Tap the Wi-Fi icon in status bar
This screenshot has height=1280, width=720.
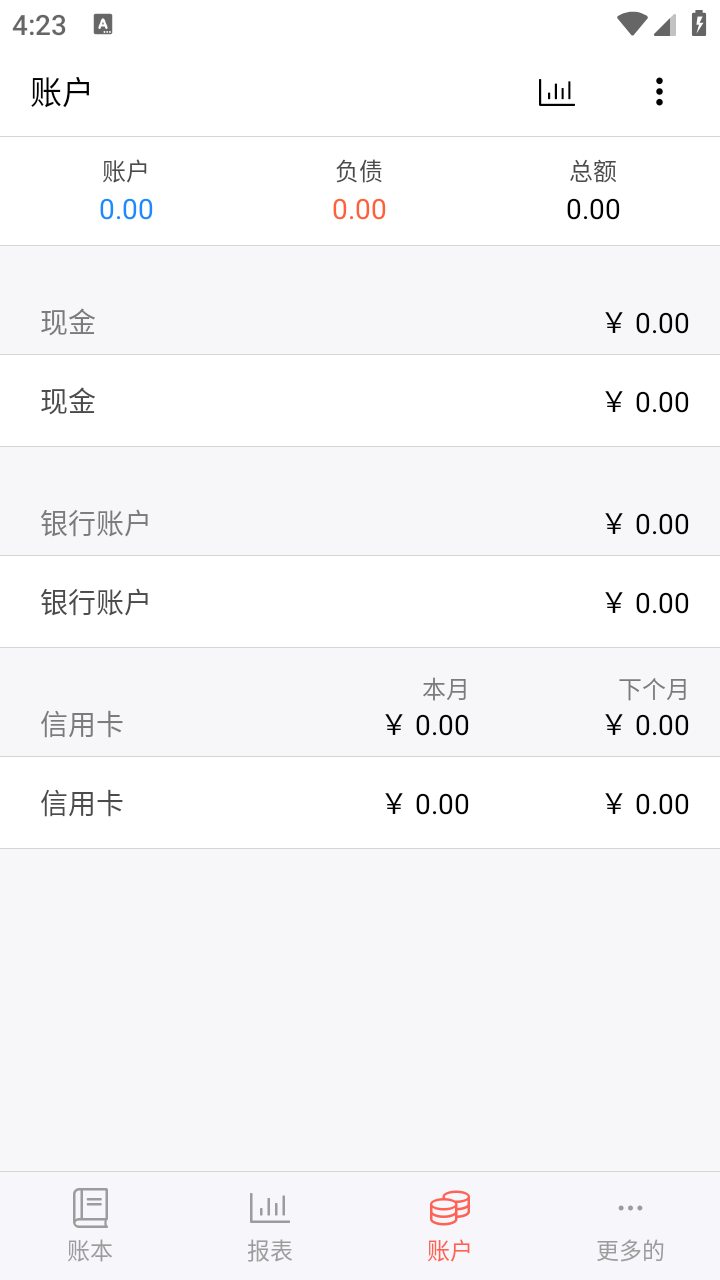click(x=631, y=22)
